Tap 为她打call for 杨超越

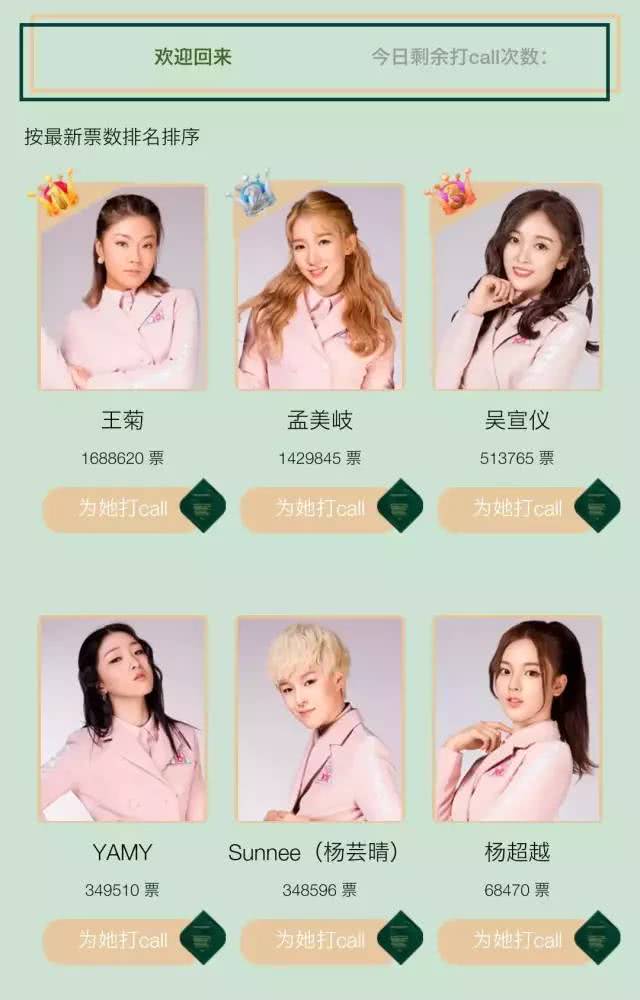pyautogui.click(x=517, y=941)
